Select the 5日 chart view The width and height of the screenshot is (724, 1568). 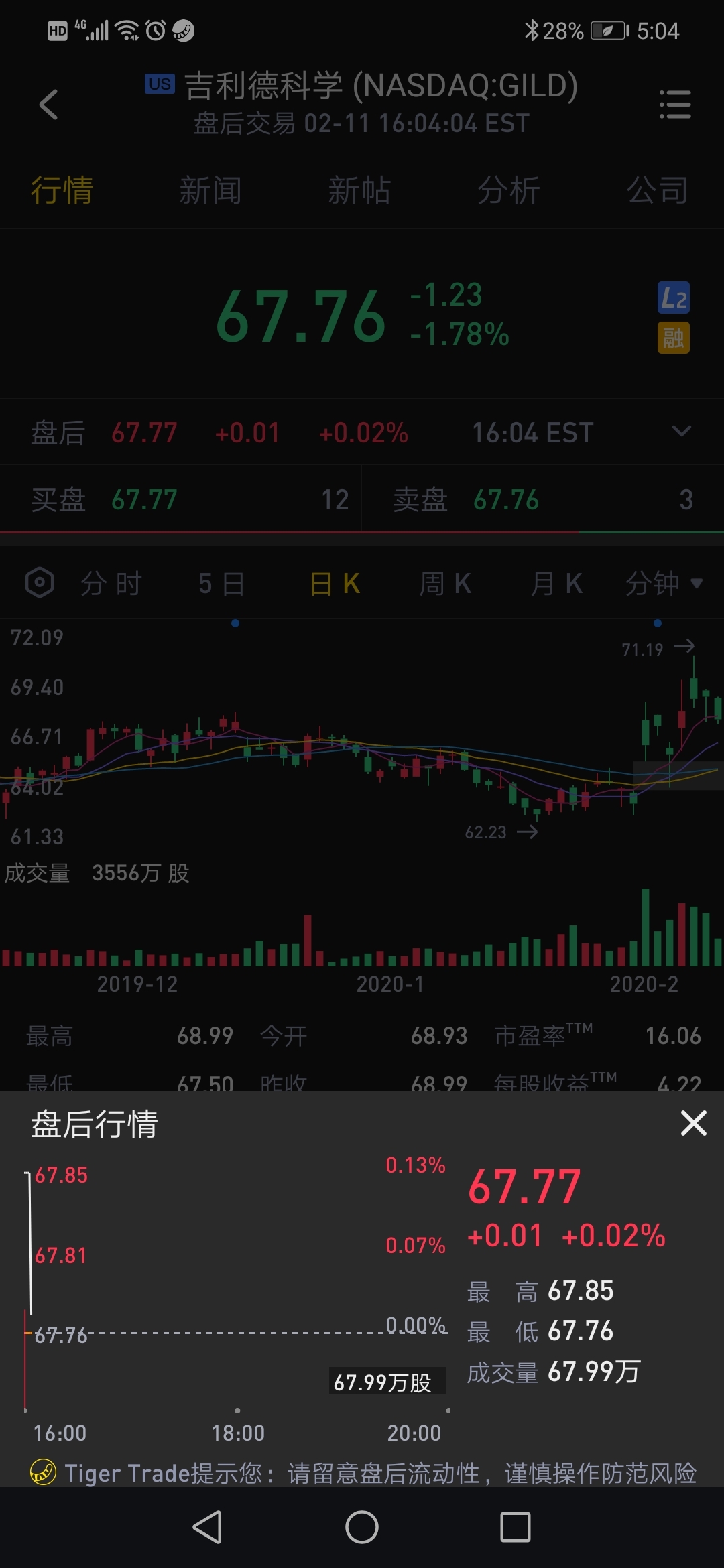point(221,584)
